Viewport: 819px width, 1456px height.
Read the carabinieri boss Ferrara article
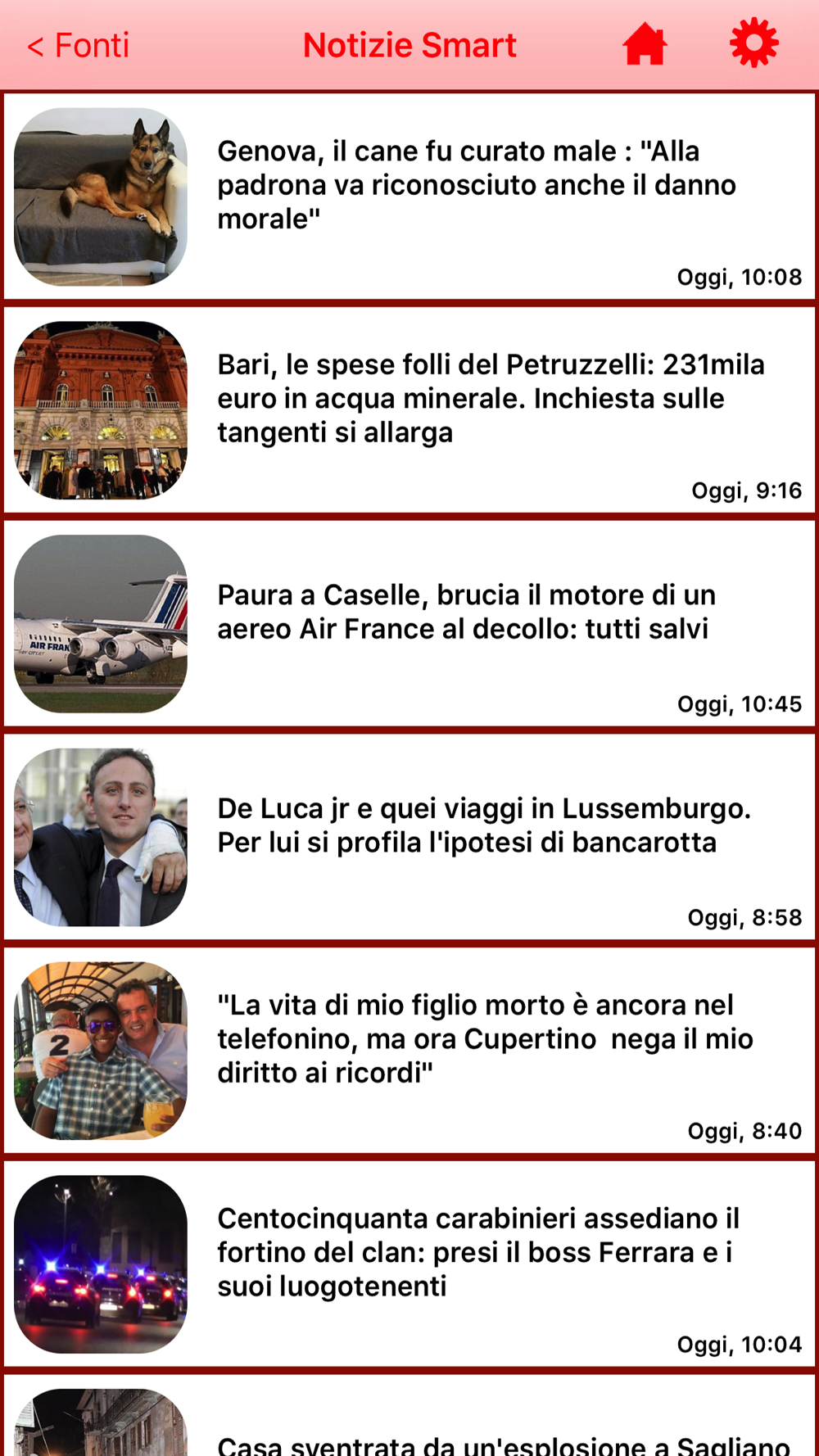409,1264
